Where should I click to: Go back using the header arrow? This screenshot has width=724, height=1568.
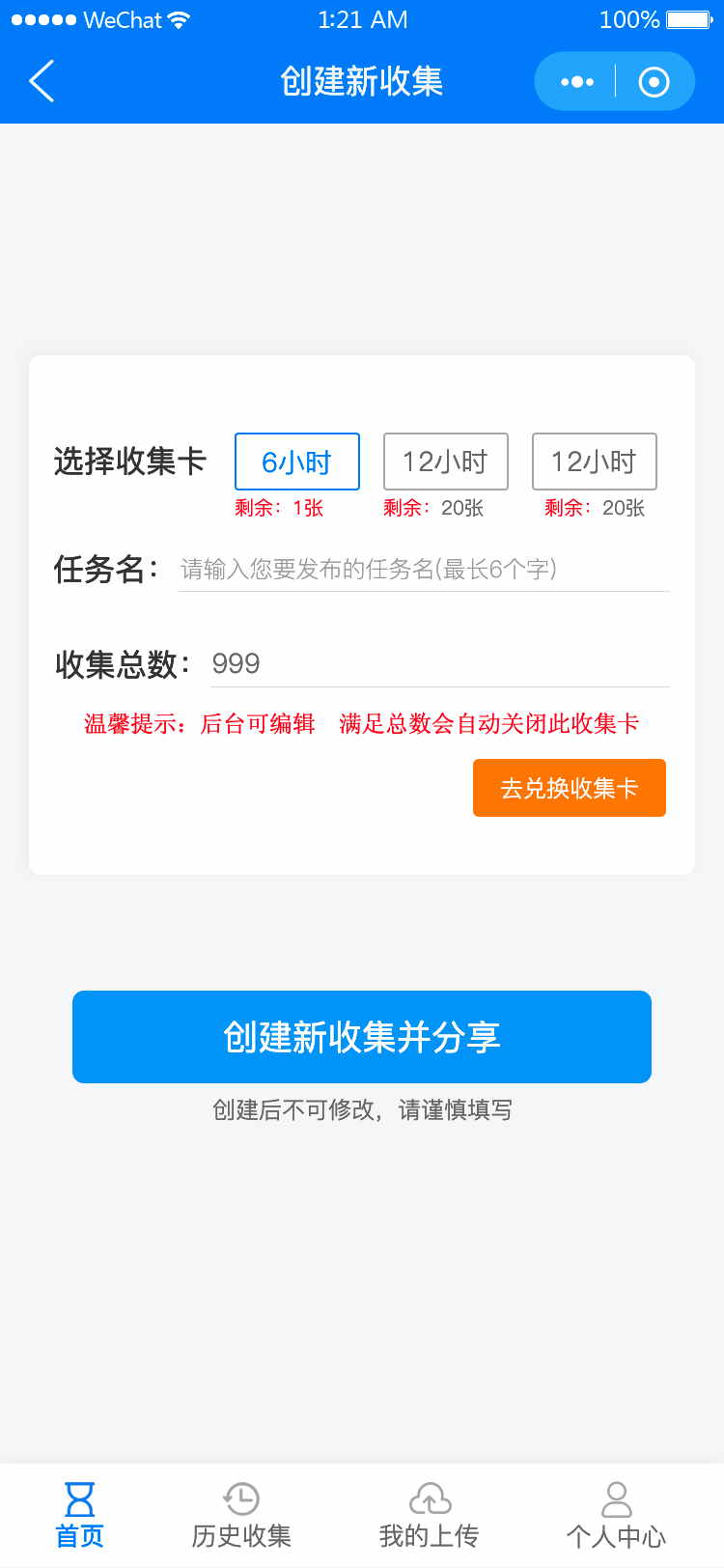click(x=42, y=81)
